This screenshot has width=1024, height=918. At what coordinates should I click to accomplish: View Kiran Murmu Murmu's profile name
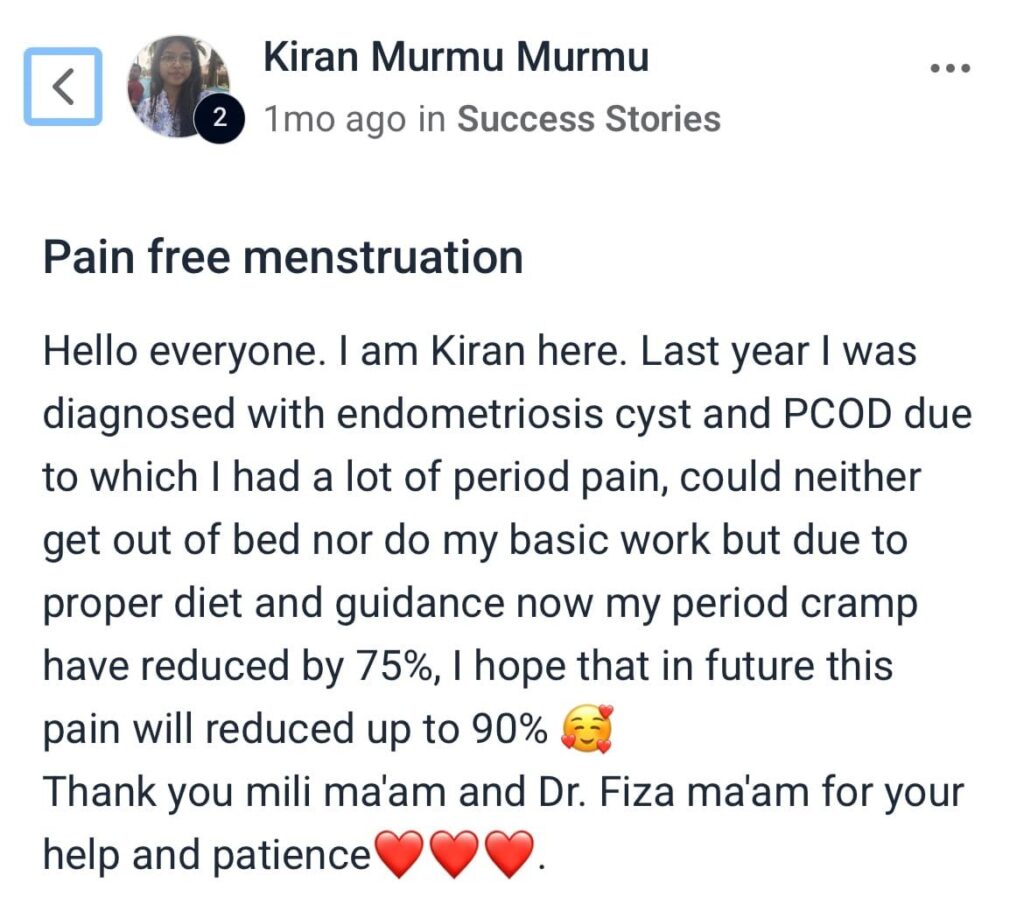coord(456,57)
